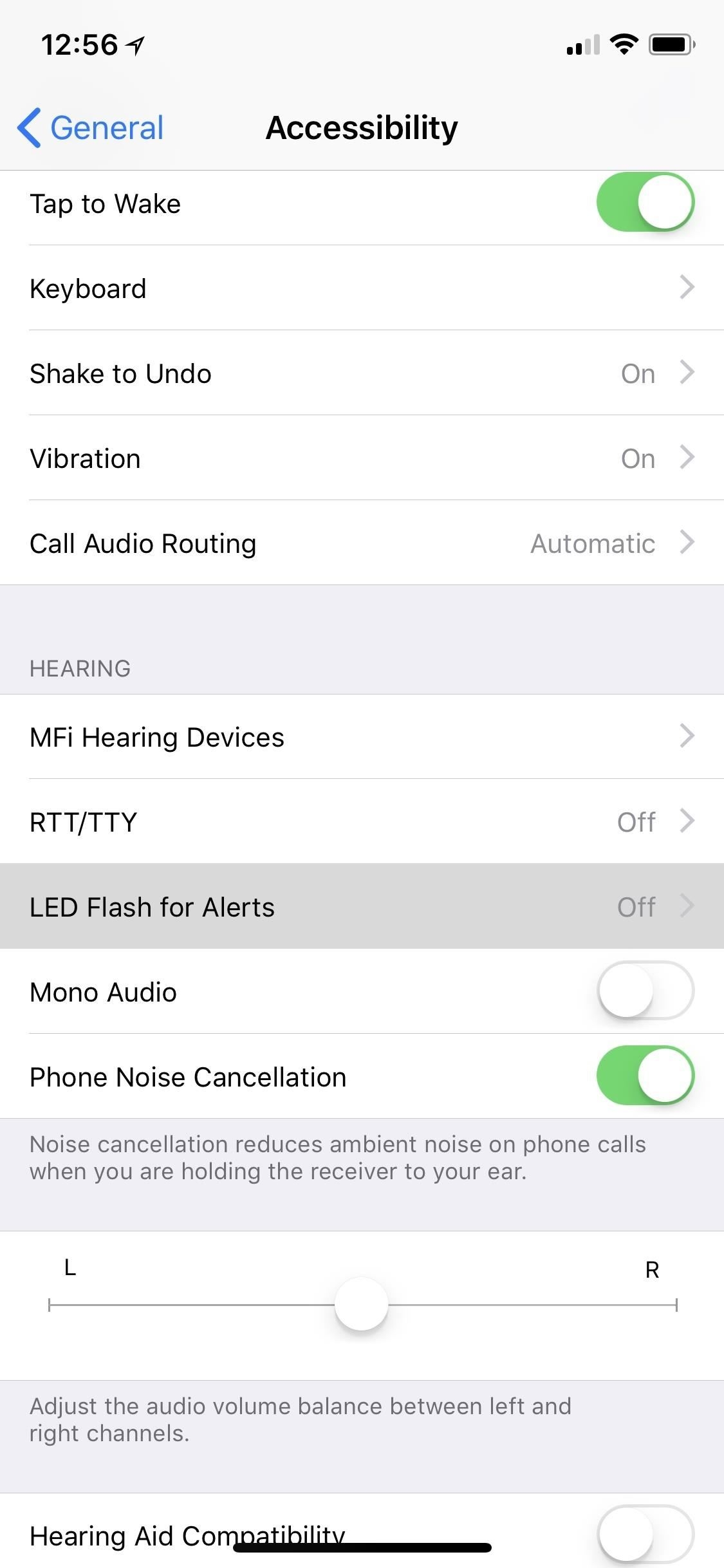
Task: Open Shake to Undo setting
Action: click(362, 373)
